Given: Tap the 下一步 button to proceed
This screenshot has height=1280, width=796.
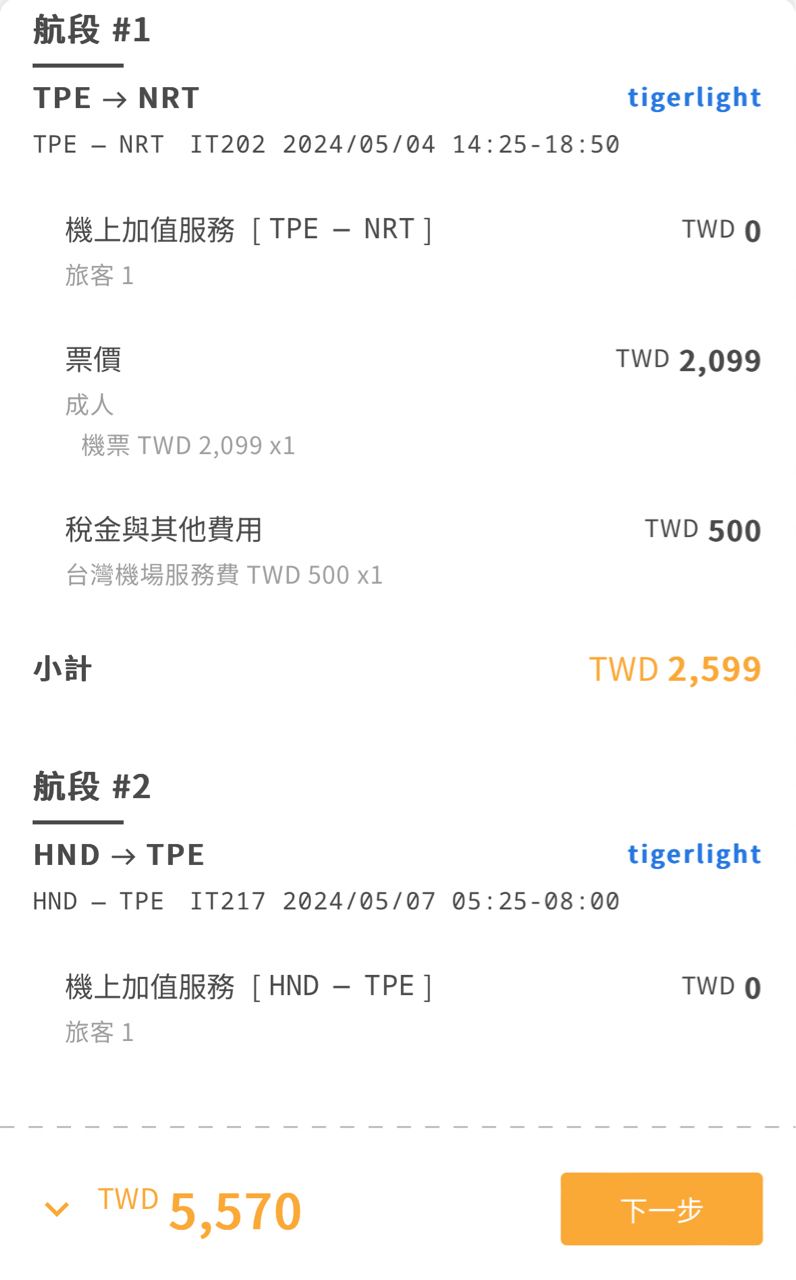Looking at the screenshot, I should pos(661,1209).
